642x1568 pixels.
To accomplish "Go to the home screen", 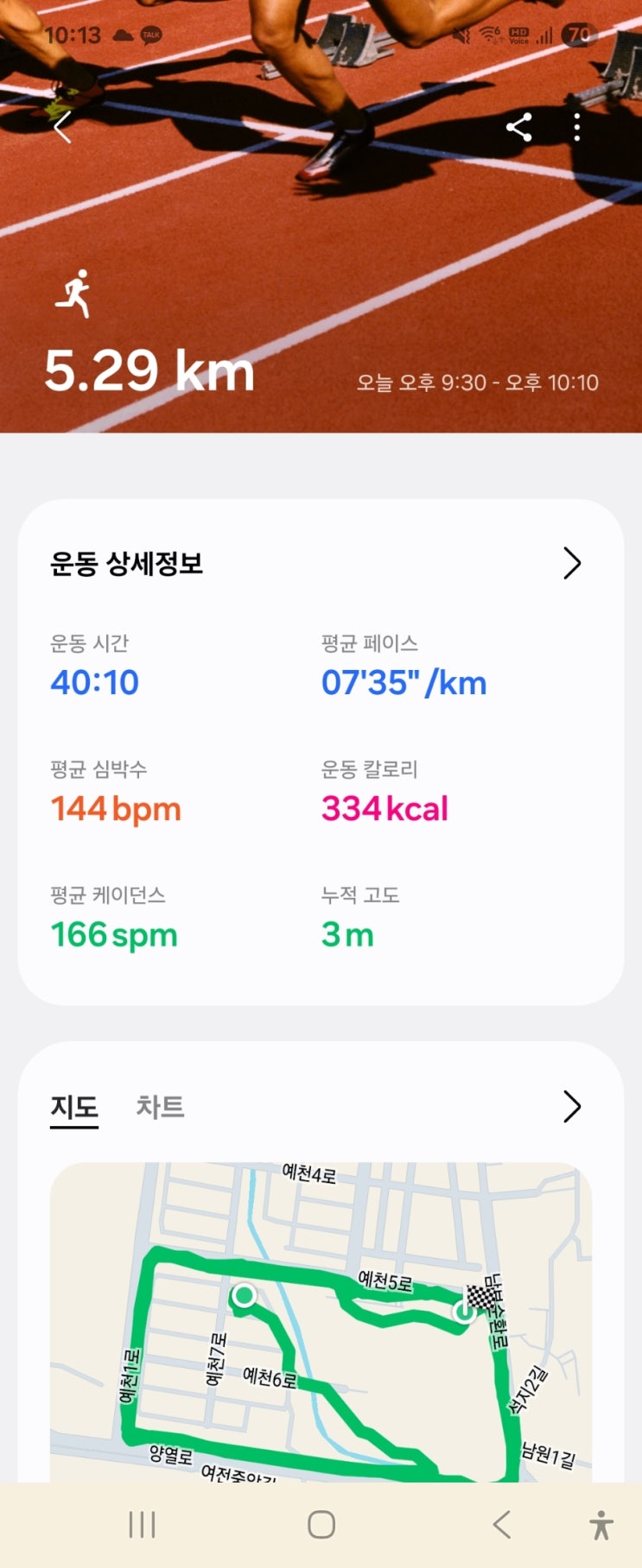I will (x=321, y=1525).
